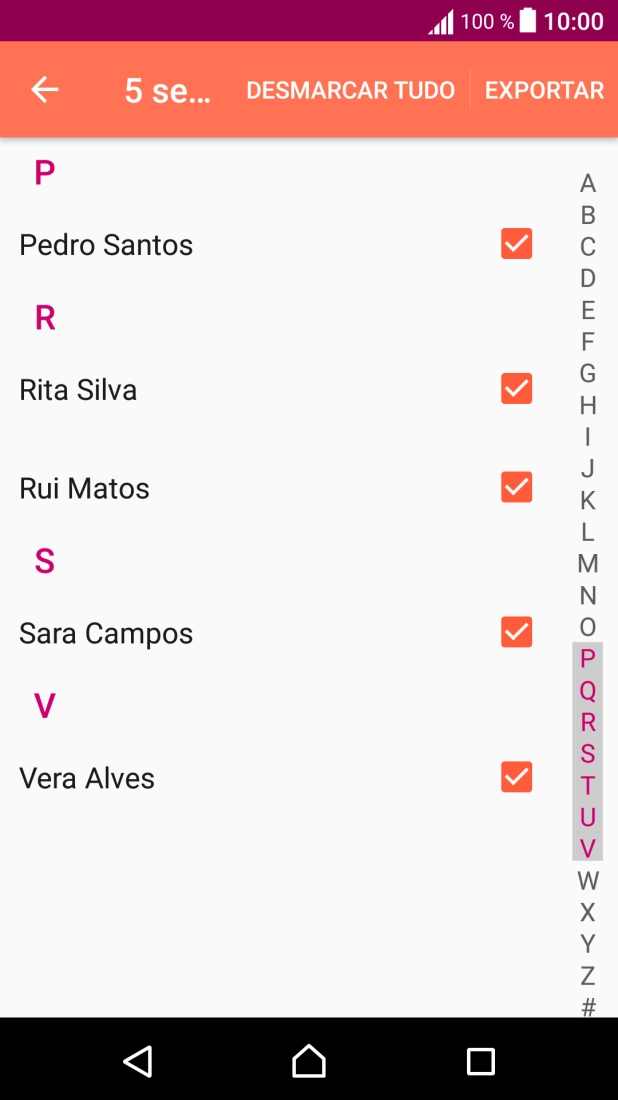The height and width of the screenshot is (1100, 618).
Task: Untick the Rui Matos checkbox
Action: 516,487
